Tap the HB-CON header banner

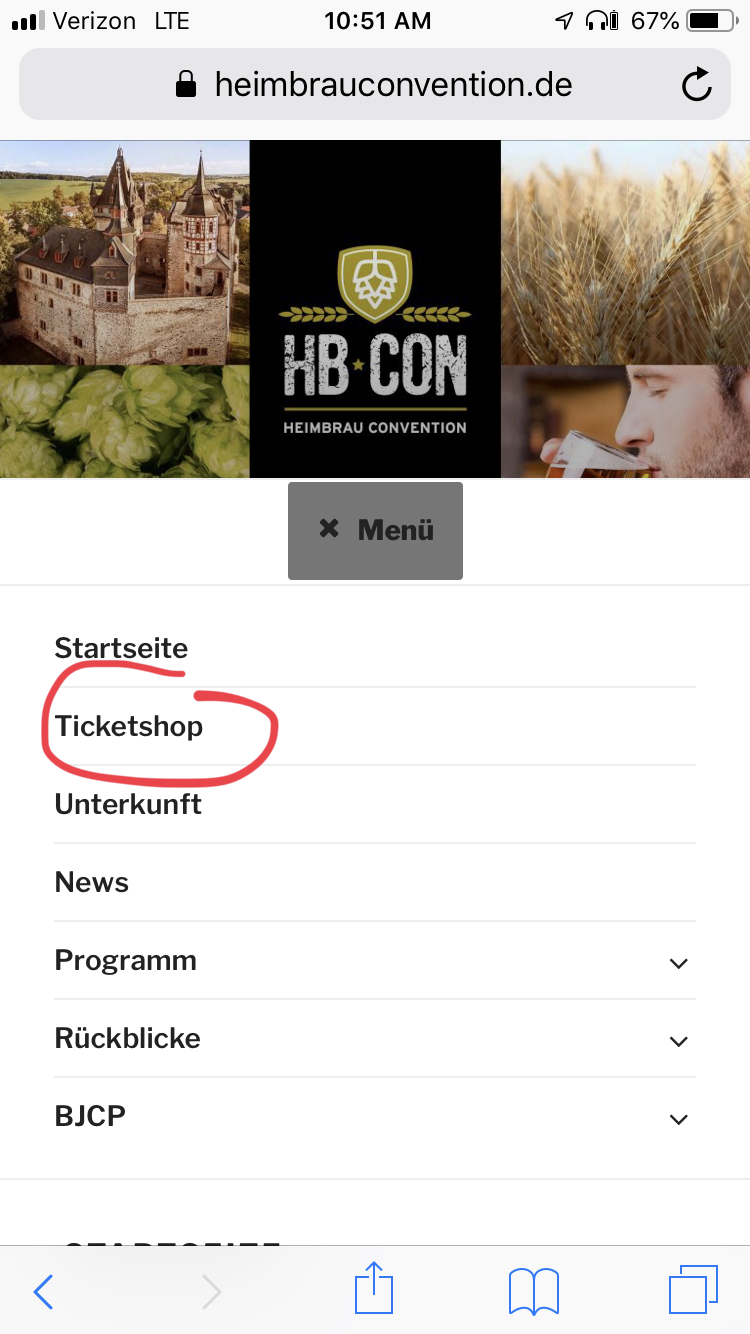(375, 310)
